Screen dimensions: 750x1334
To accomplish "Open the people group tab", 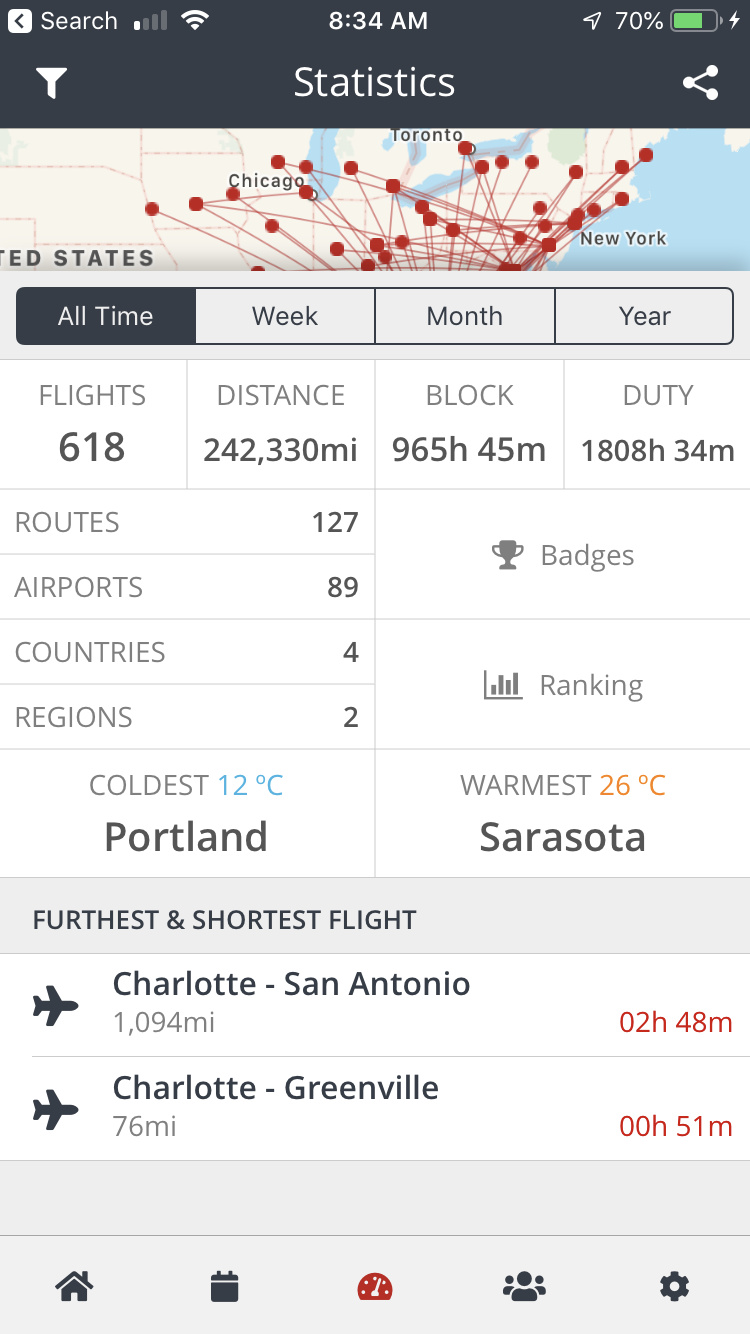I will coord(524,1286).
